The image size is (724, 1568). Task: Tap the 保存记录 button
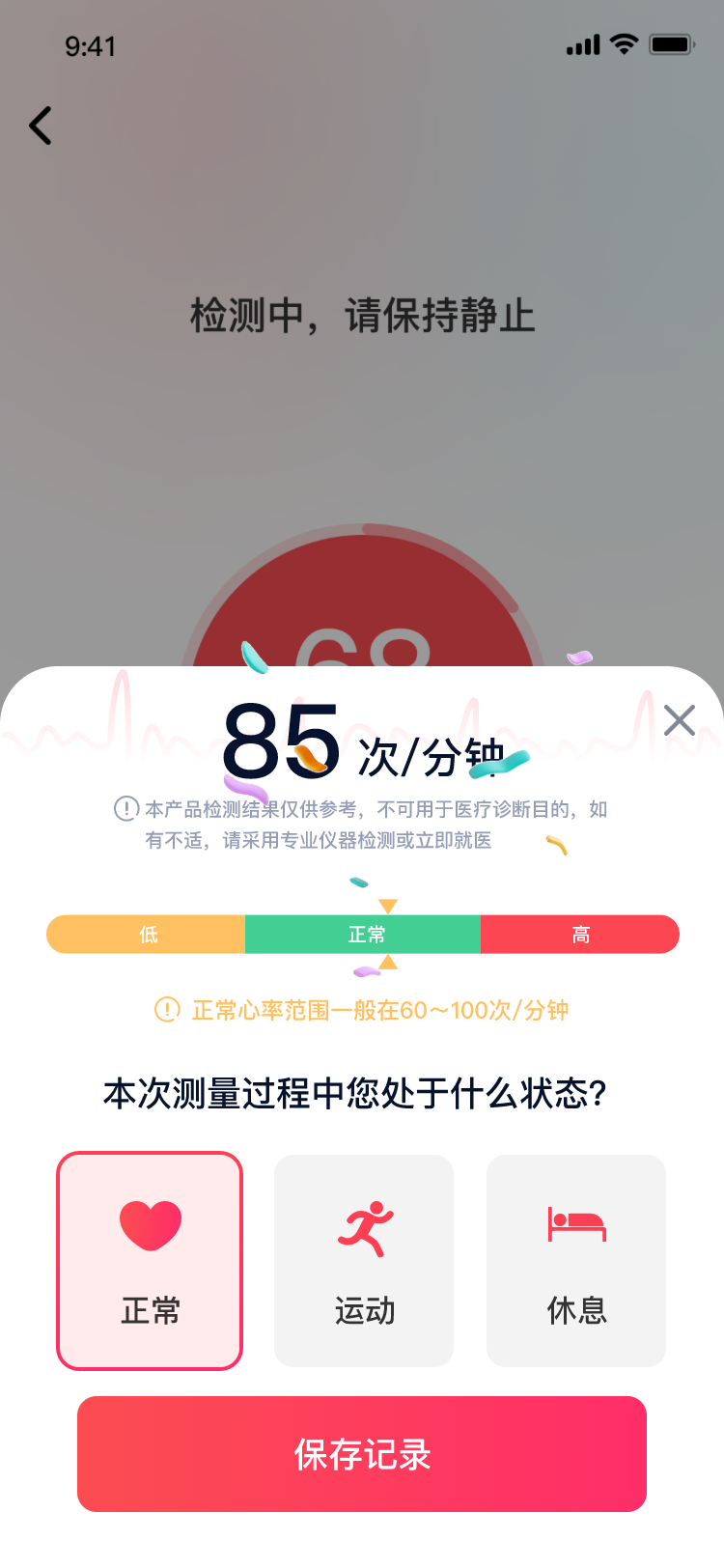point(362,1453)
